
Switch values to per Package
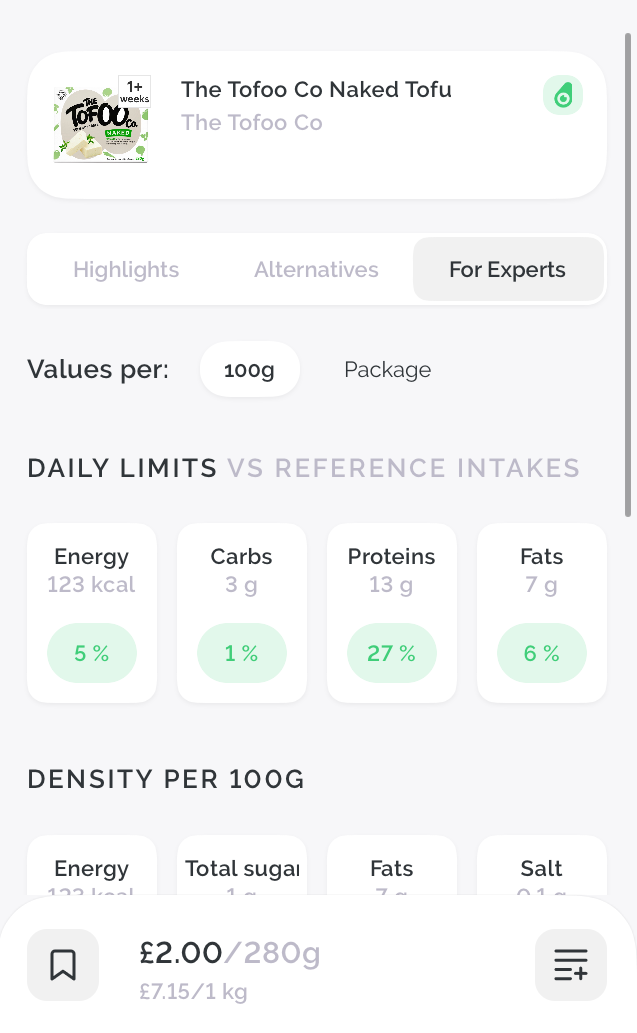[387, 370]
